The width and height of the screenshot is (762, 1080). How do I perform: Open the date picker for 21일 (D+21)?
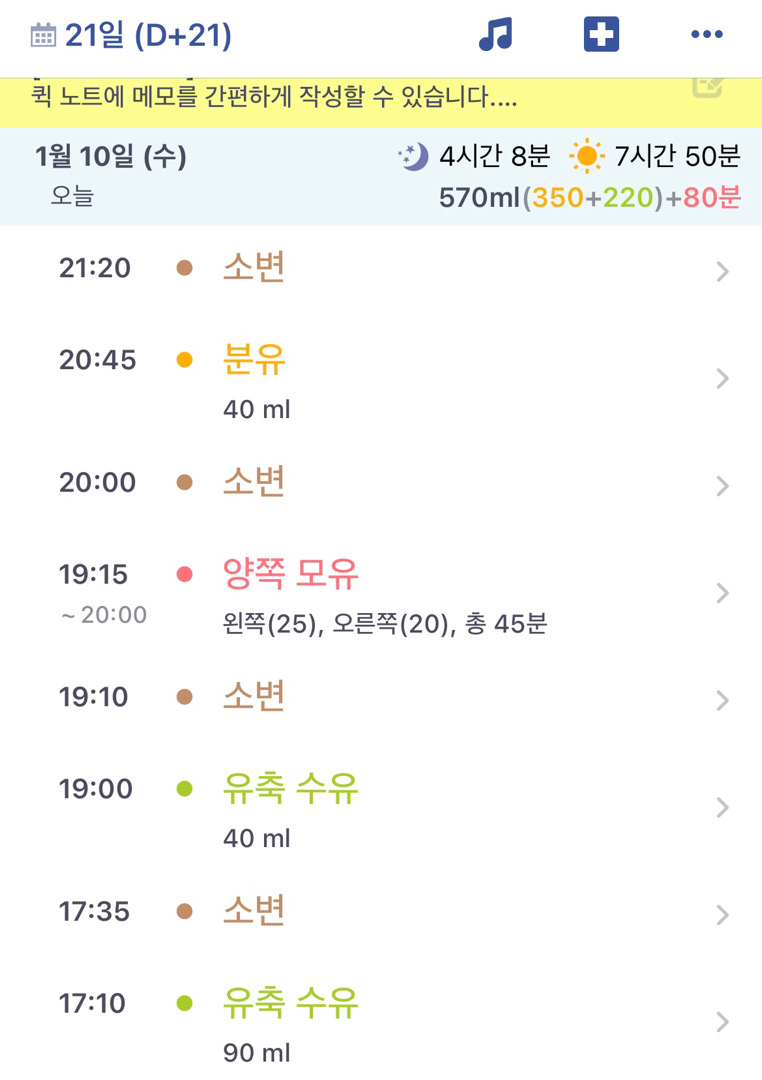132,36
